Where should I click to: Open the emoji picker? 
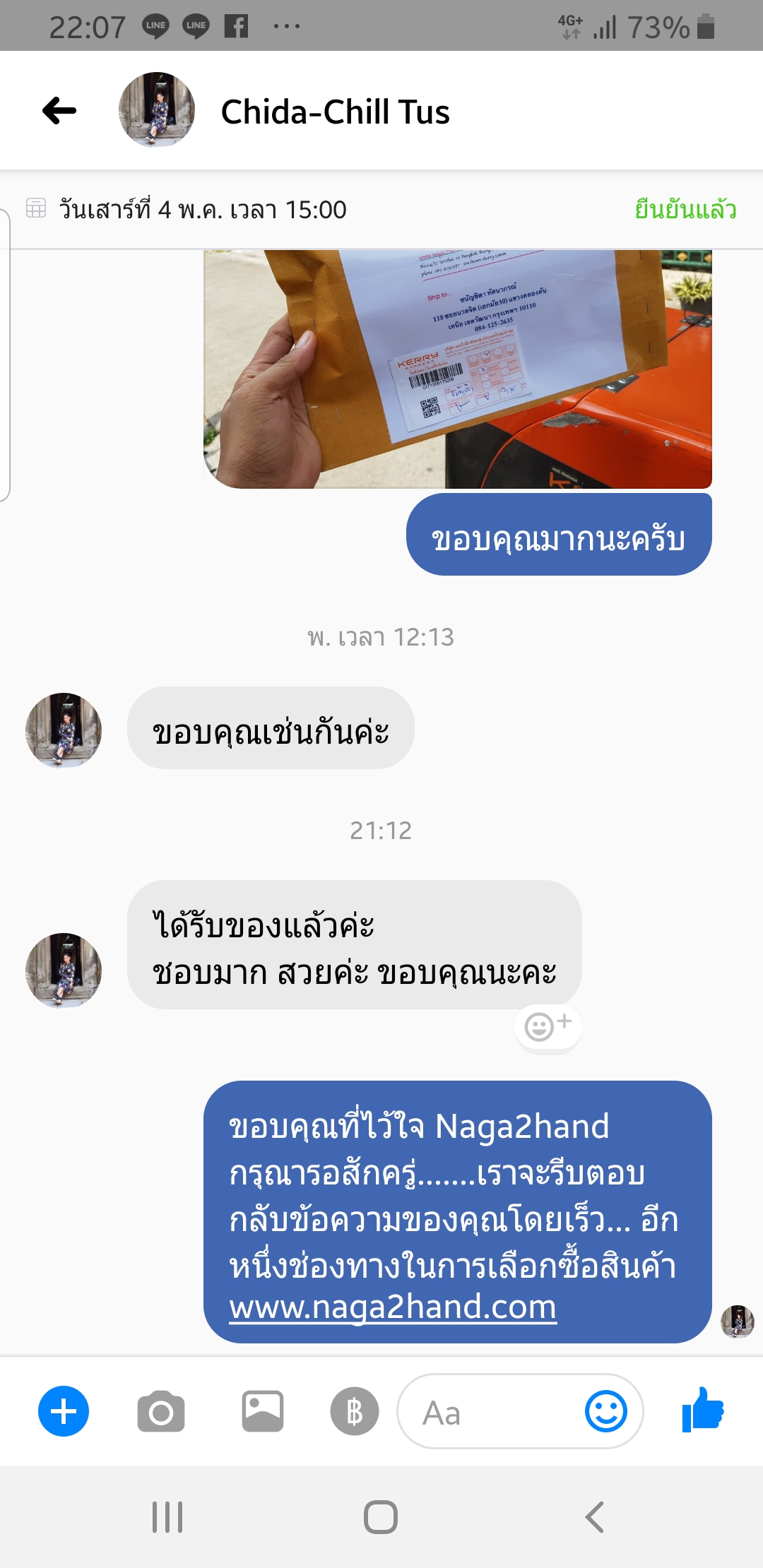coord(605,1412)
